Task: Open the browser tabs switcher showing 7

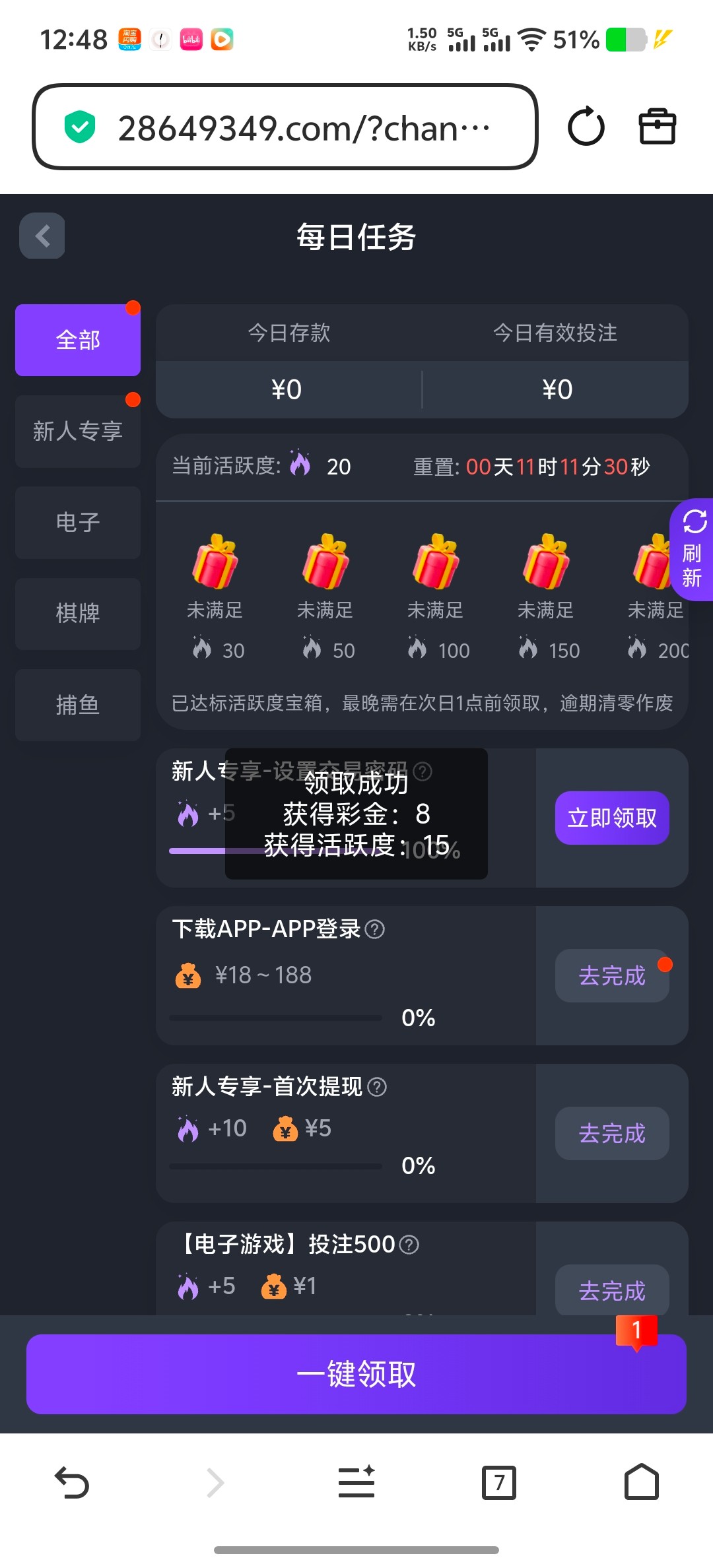Action: tap(498, 1483)
